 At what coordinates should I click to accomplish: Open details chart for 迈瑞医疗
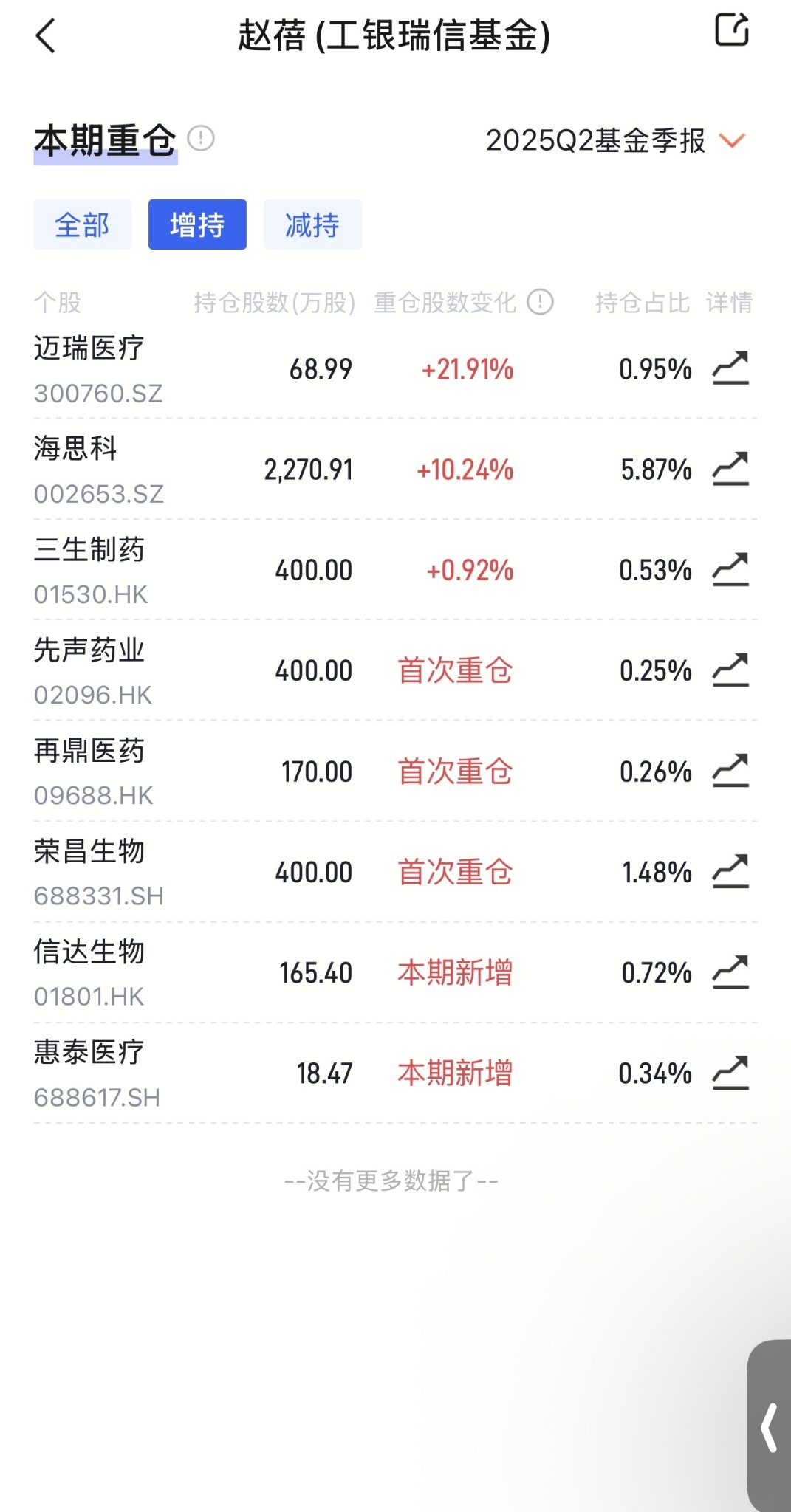[730, 368]
